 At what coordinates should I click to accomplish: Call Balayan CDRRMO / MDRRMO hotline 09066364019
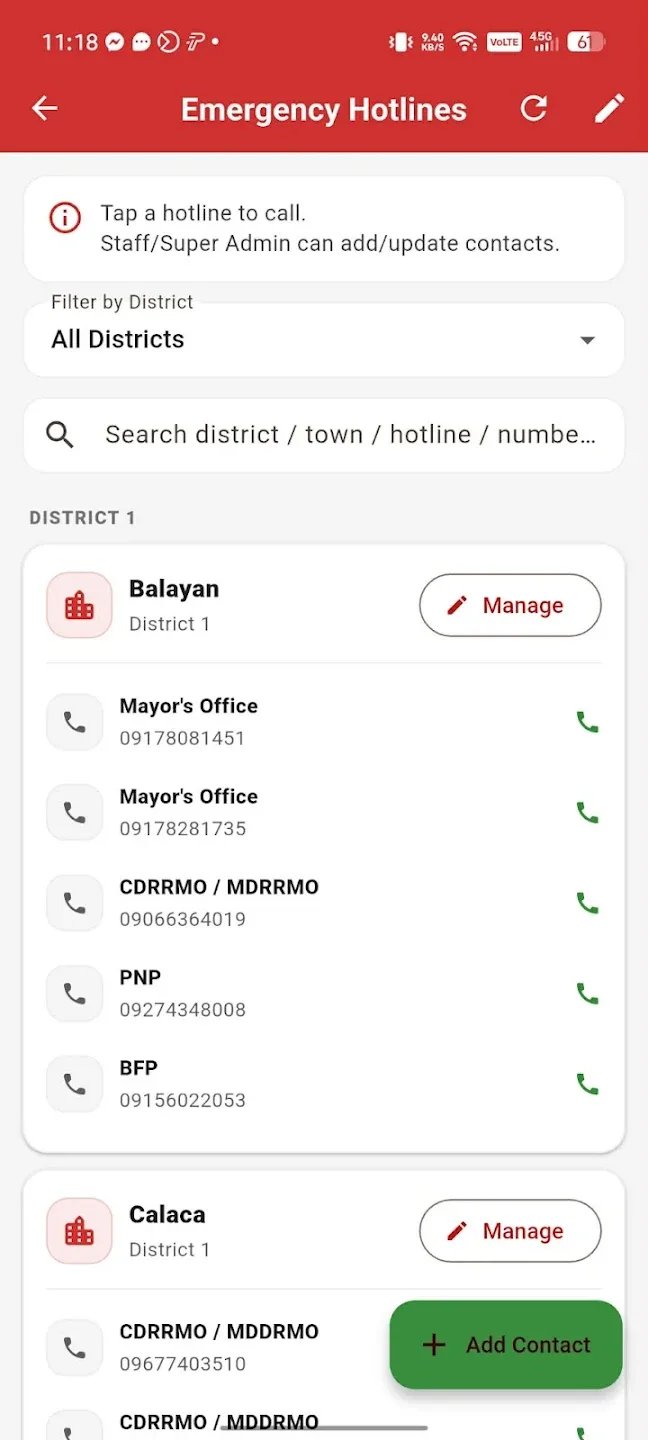[324, 903]
